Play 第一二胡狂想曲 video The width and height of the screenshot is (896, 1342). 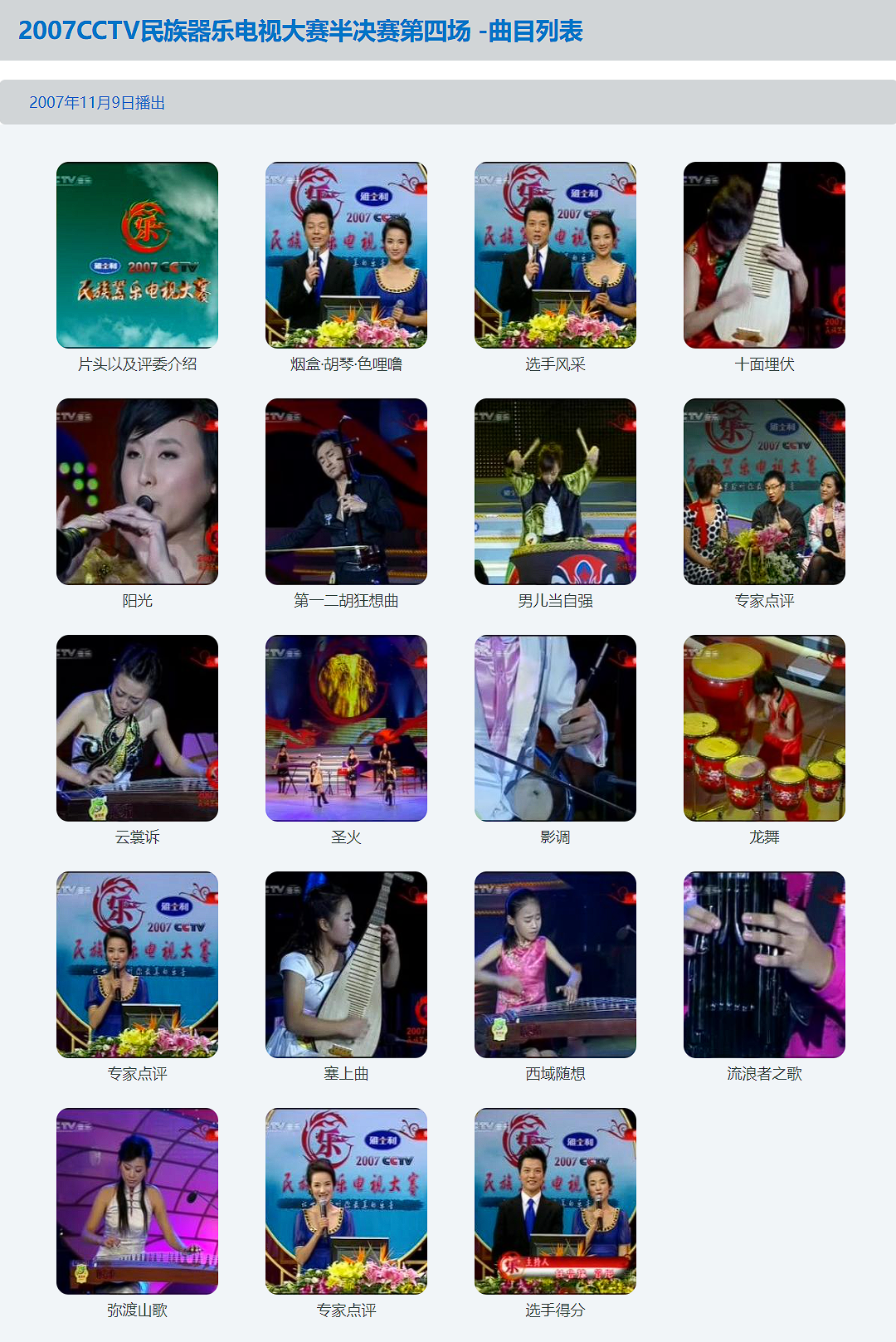[x=346, y=491]
